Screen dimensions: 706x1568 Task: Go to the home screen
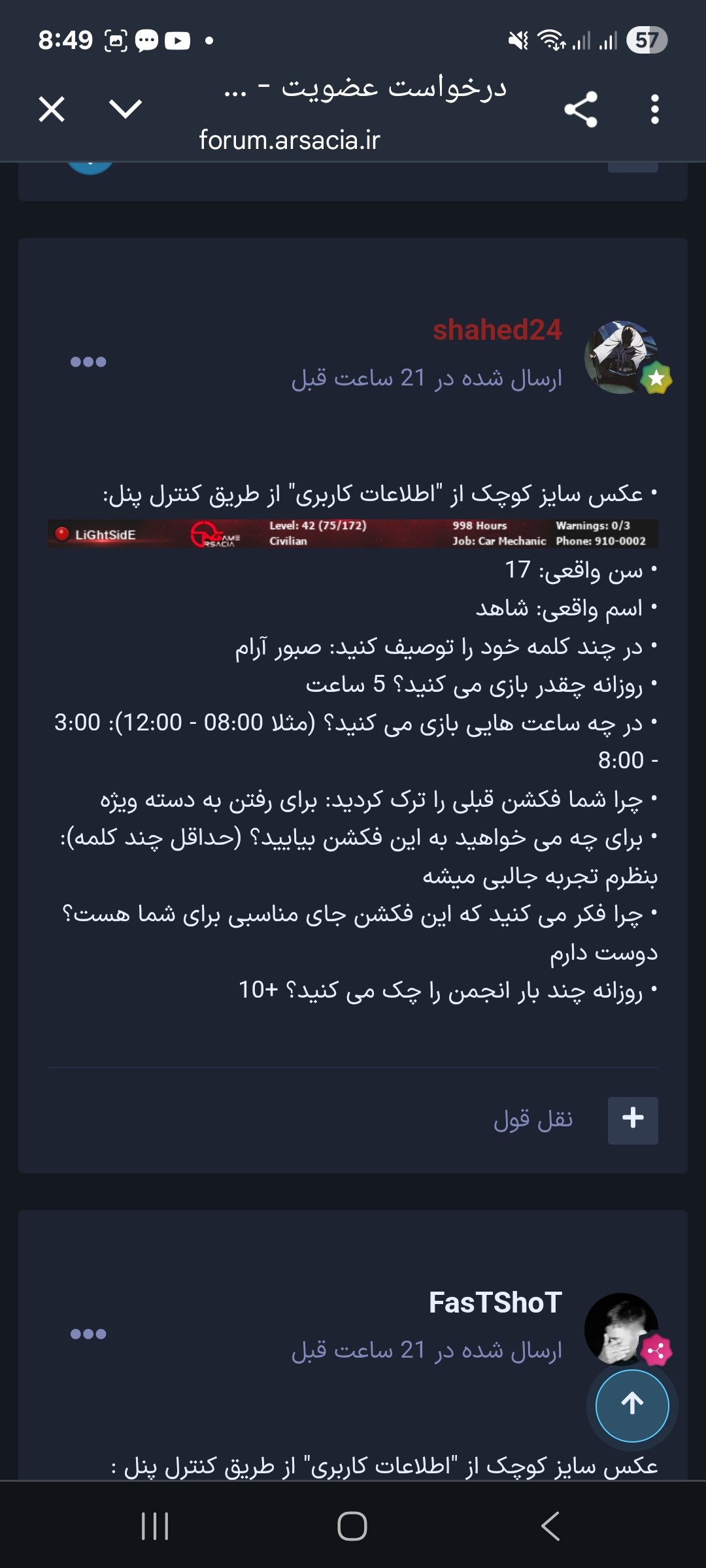pos(352,1526)
